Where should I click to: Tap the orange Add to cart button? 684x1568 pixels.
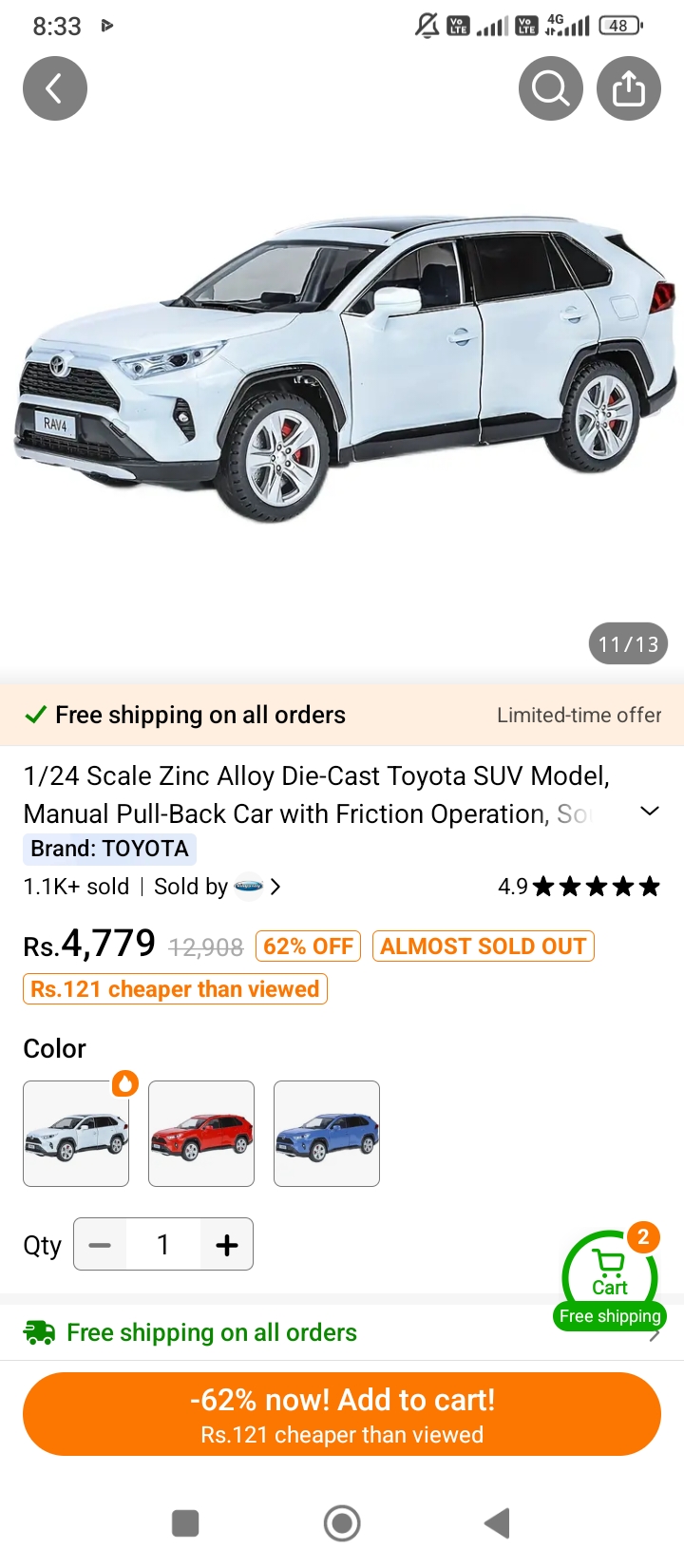(x=342, y=1414)
